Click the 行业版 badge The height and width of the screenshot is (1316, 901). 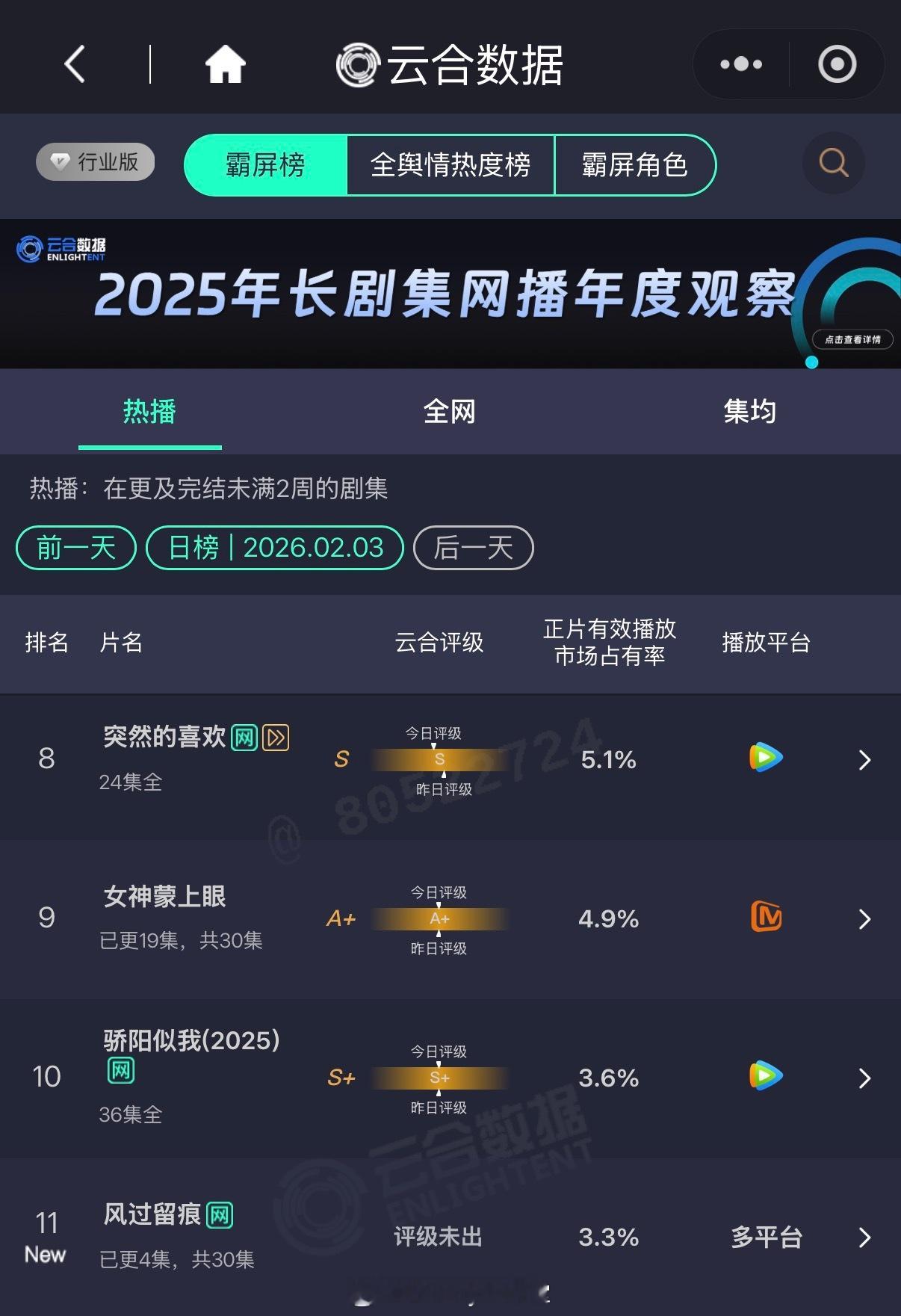[95, 161]
